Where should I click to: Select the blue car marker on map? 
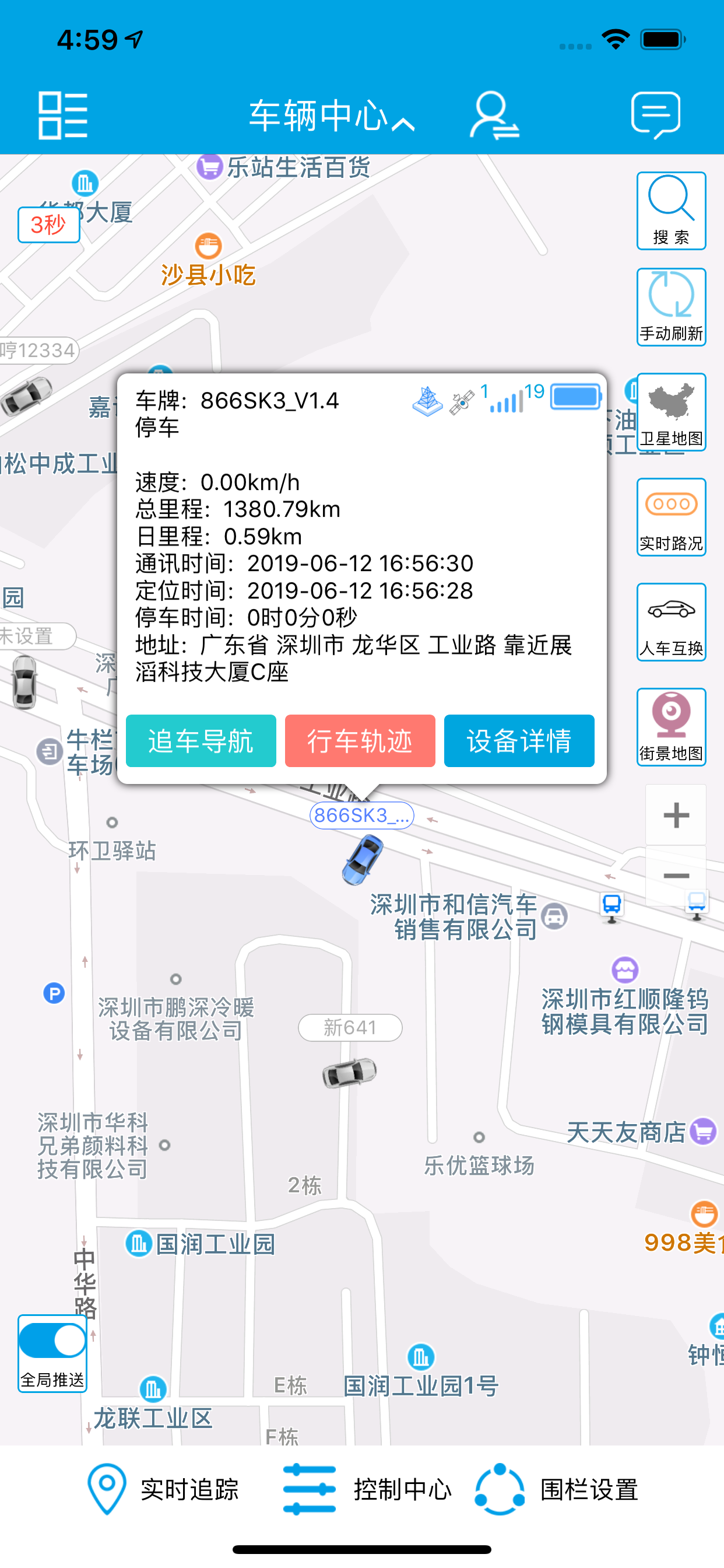click(x=363, y=859)
